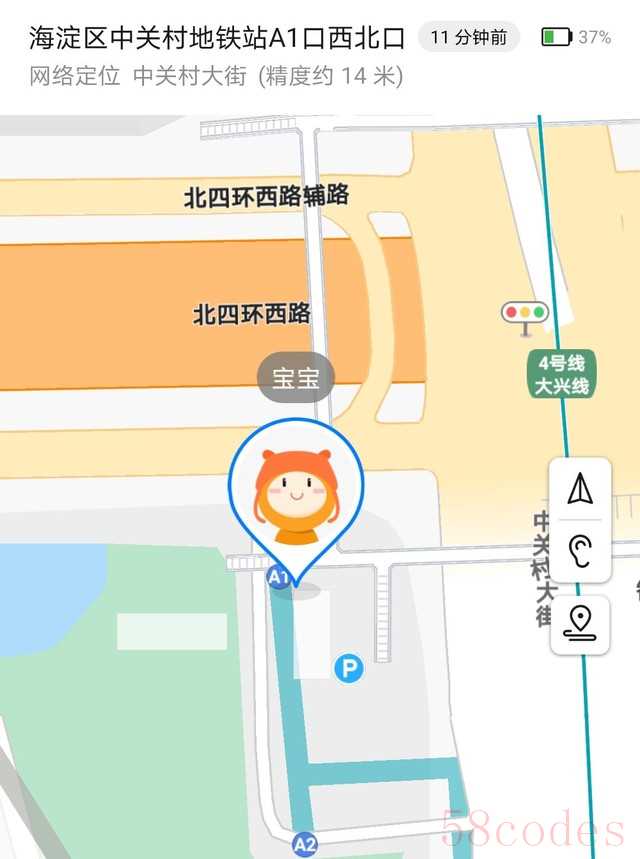The image size is (640, 859).
Task: Open the ear listening feature
Action: pos(580,551)
